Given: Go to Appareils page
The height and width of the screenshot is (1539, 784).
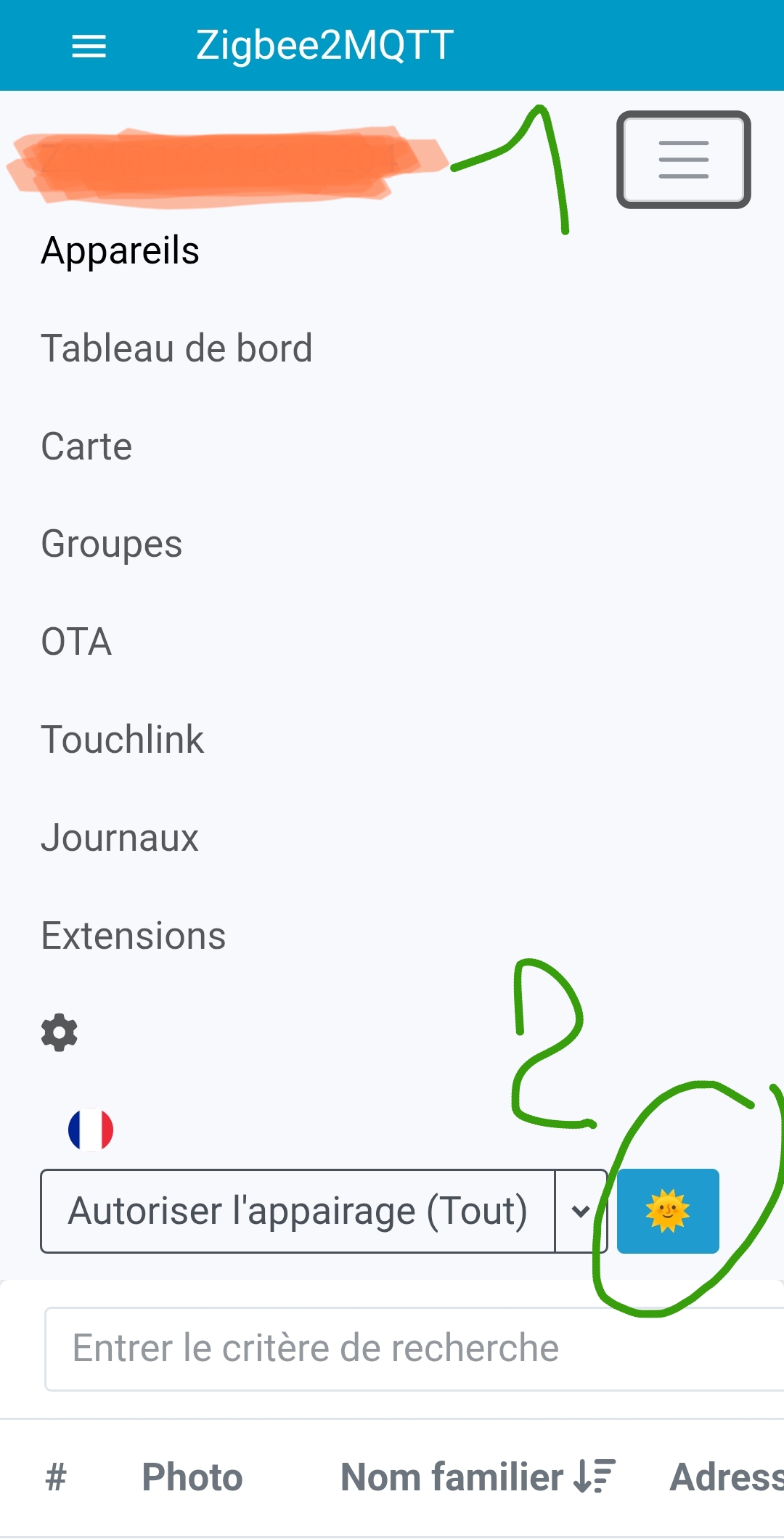Looking at the screenshot, I should click(121, 251).
